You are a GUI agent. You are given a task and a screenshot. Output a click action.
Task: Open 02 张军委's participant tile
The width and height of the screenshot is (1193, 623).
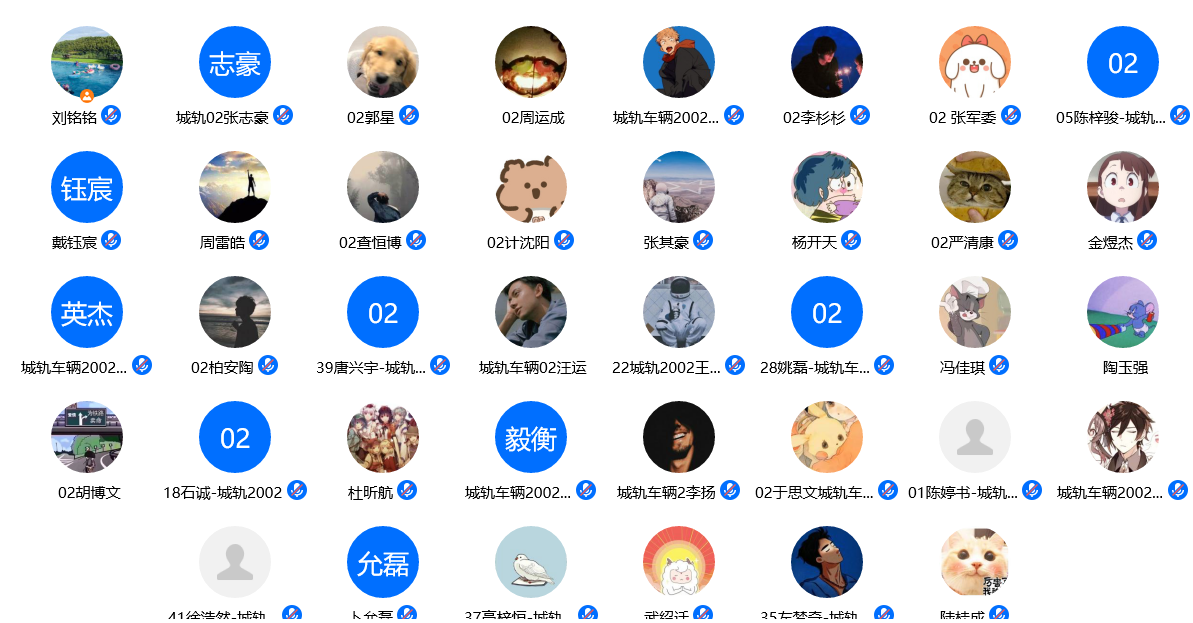pos(975,62)
